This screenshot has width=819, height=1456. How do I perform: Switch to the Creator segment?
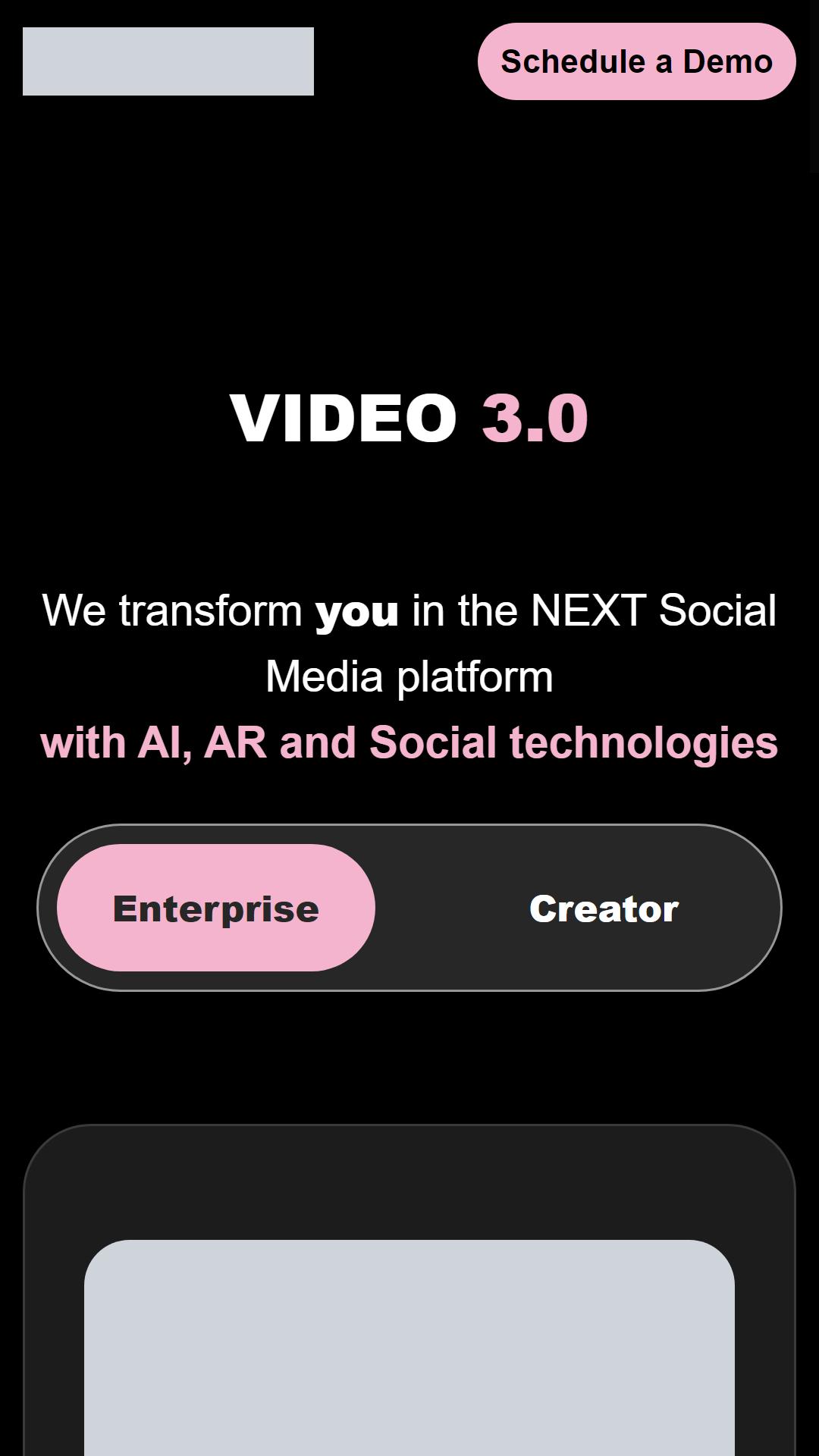[x=604, y=908]
